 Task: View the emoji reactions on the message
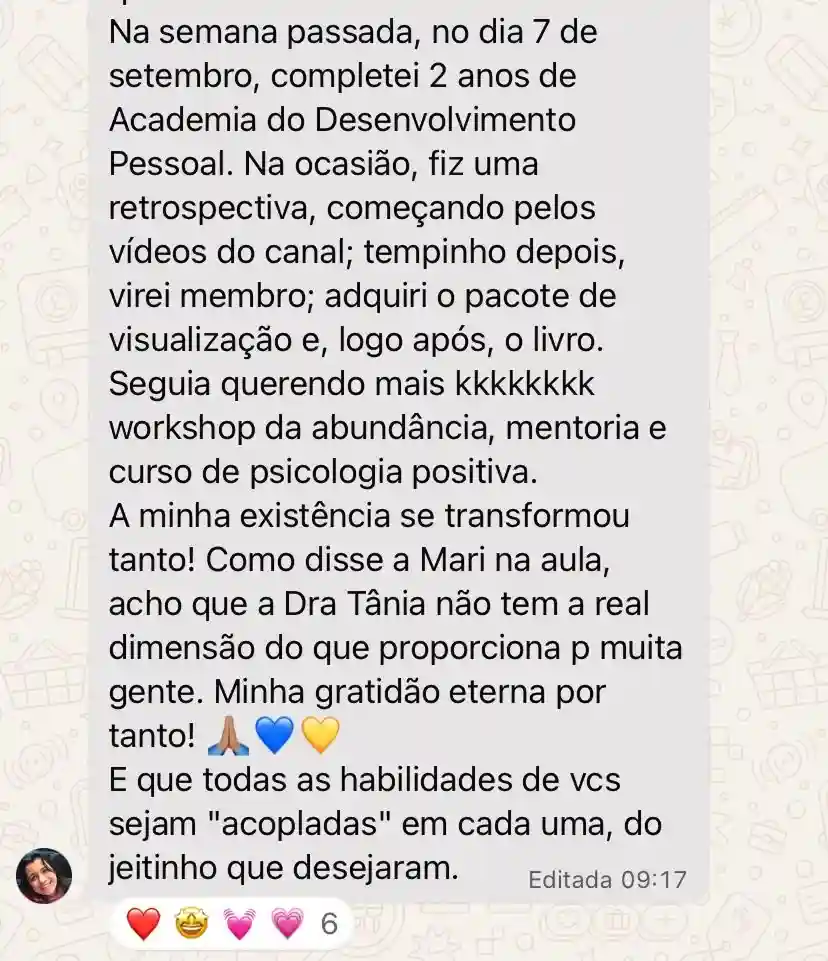pos(232,925)
